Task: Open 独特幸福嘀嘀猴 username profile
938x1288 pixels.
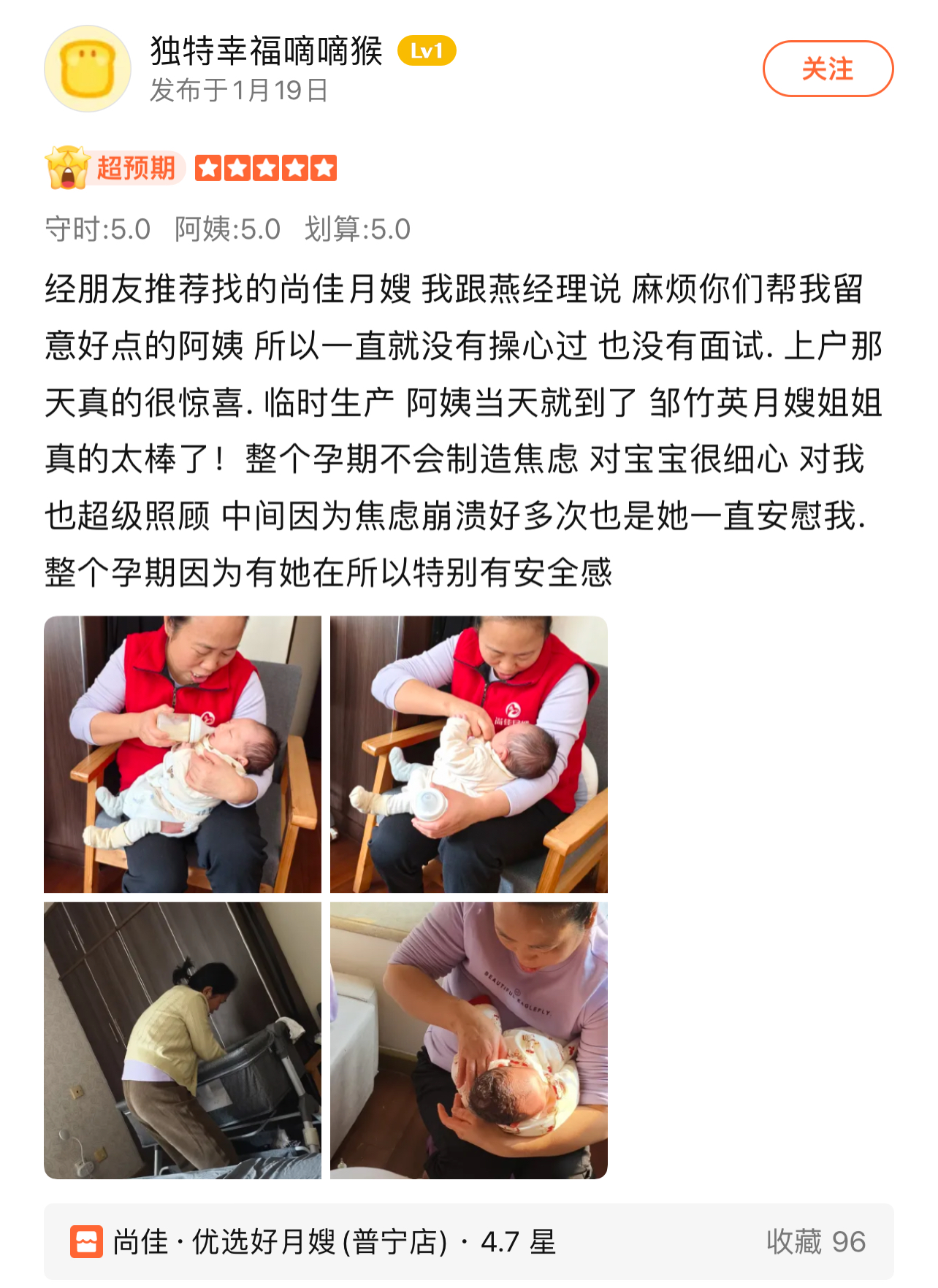Action: pyautogui.click(x=267, y=51)
